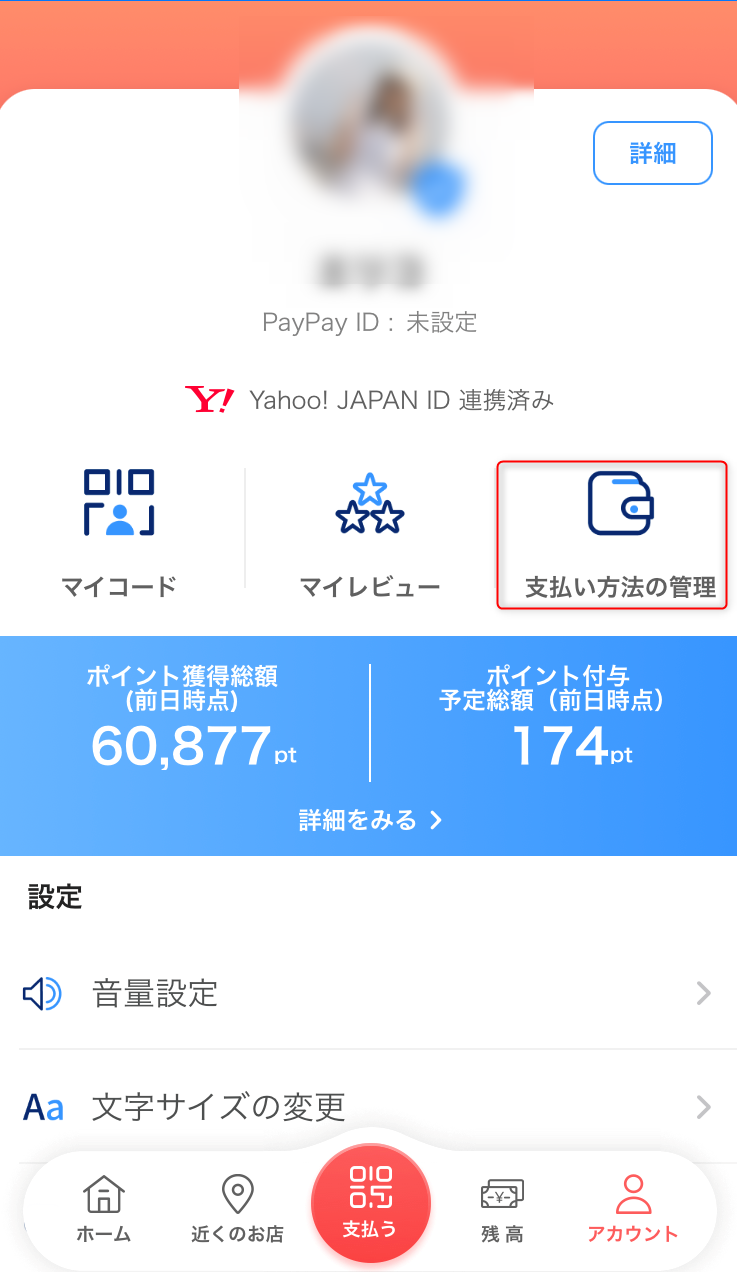Open Yahoo! JAPAN ID 連携済み link
The height and width of the screenshot is (1272, 737).
coord(400,398)
